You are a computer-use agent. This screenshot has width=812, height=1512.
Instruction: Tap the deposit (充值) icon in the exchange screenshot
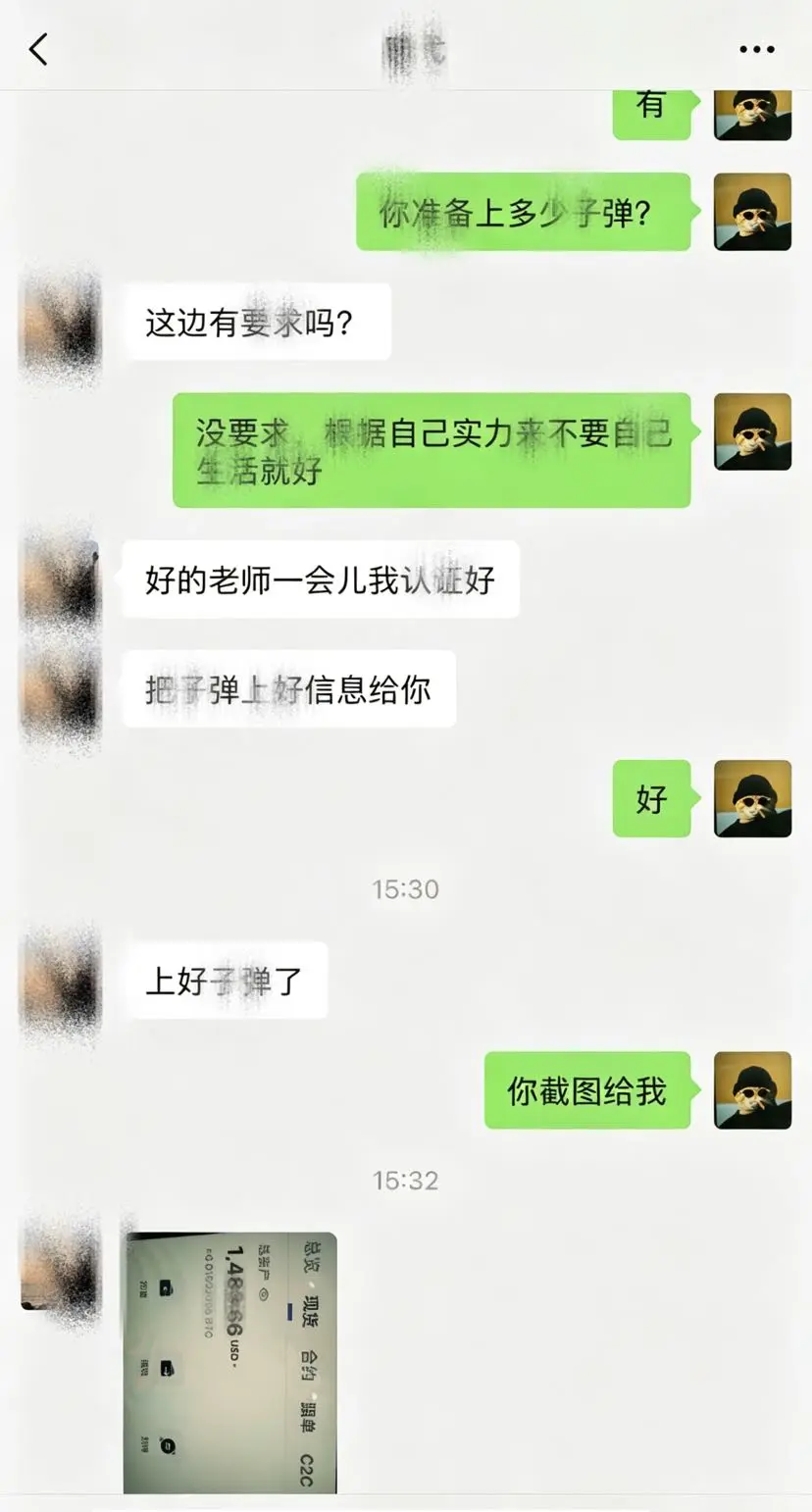tap(167, 1289)
